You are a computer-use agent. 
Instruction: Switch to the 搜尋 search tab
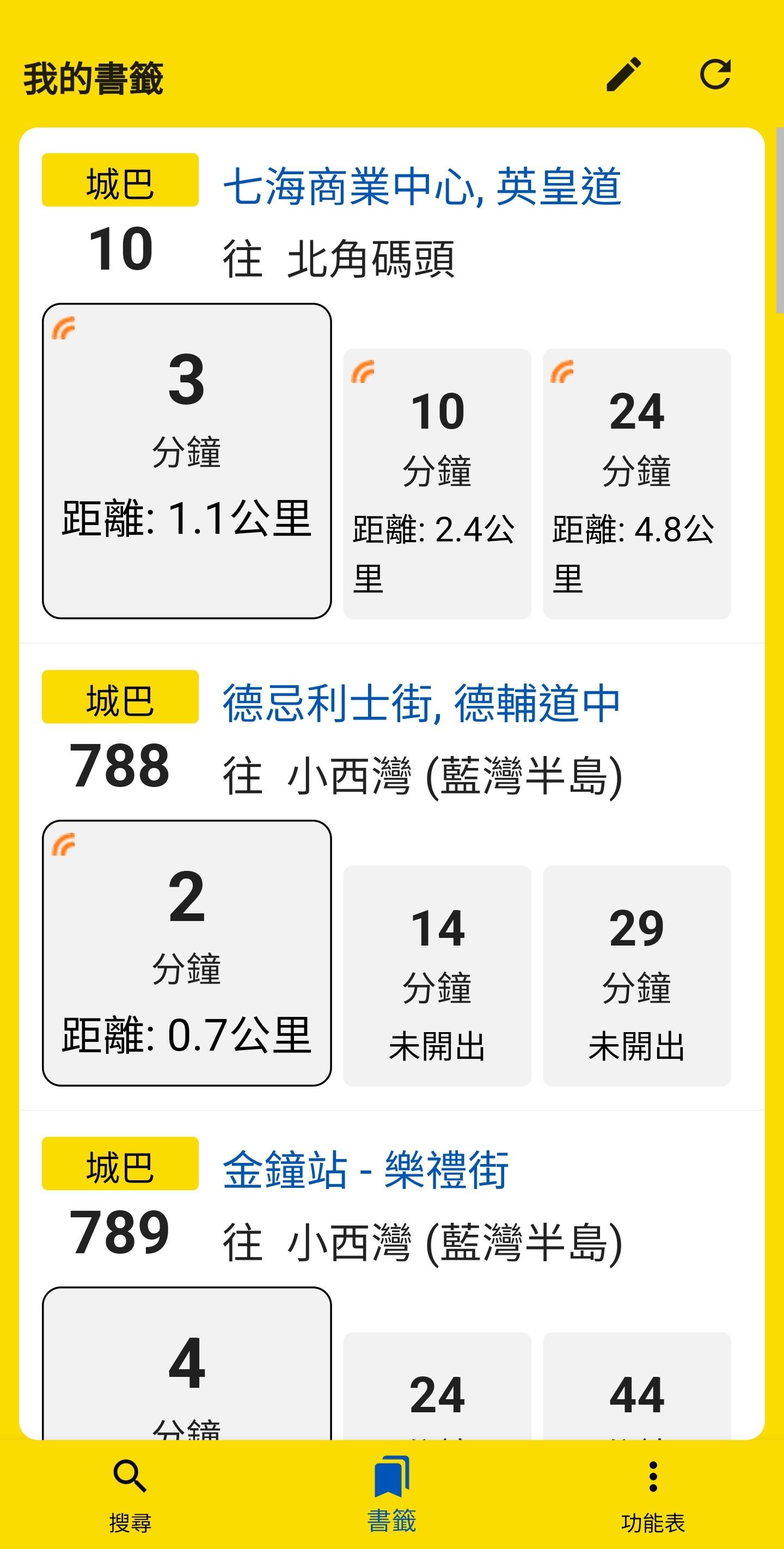[x=131, y=1495]
